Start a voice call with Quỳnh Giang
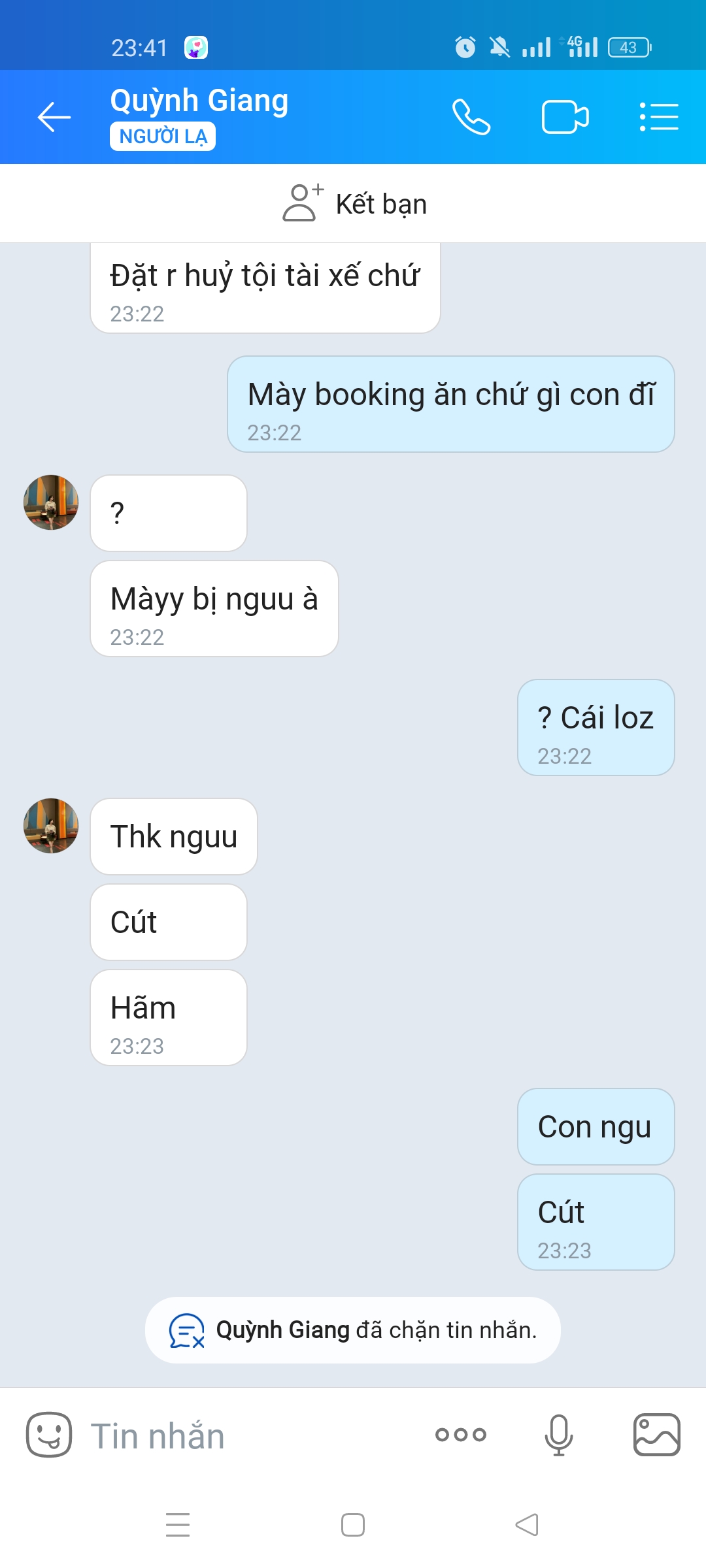Image resolution: width=706 pixels, height=1568 pixels. click(471, 118)
